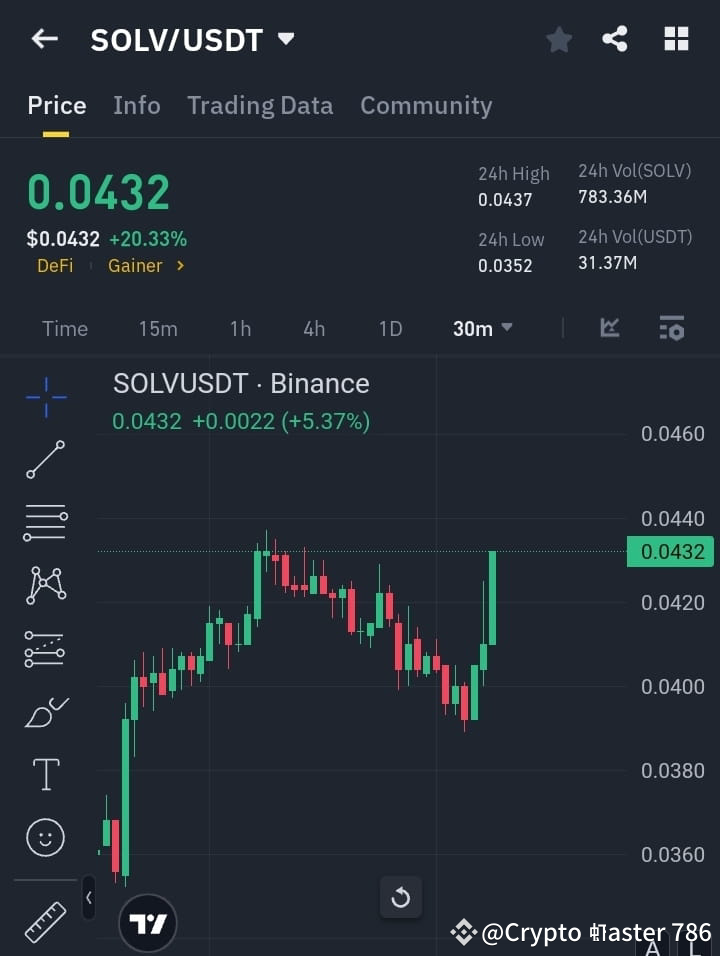Image resolution: width=720 pixels, height=956 pixels.
Task: Open the SOLV/USDT pair selector dropdown
Action: point(286,40)
